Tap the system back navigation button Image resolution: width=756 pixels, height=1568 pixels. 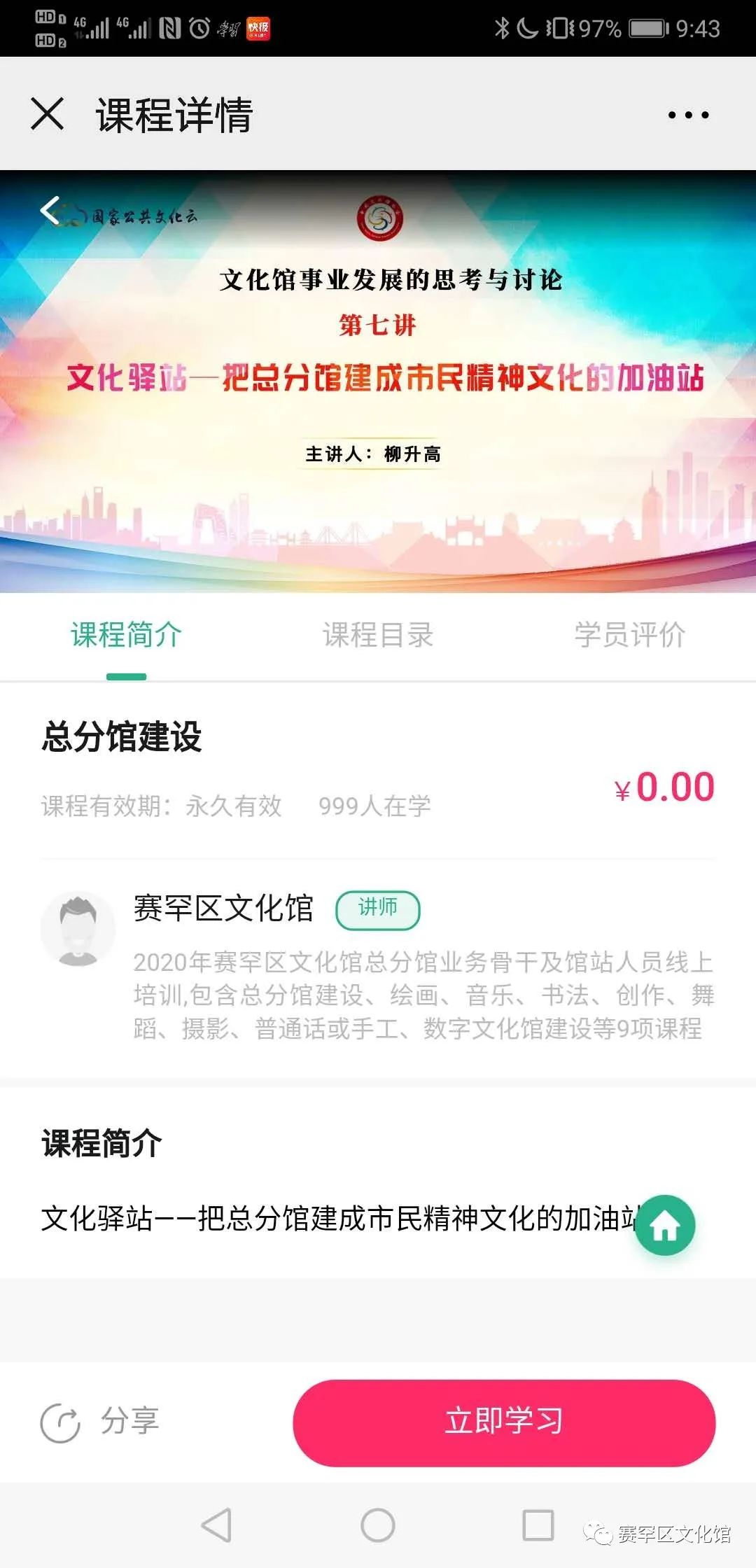coord(216,1524)
